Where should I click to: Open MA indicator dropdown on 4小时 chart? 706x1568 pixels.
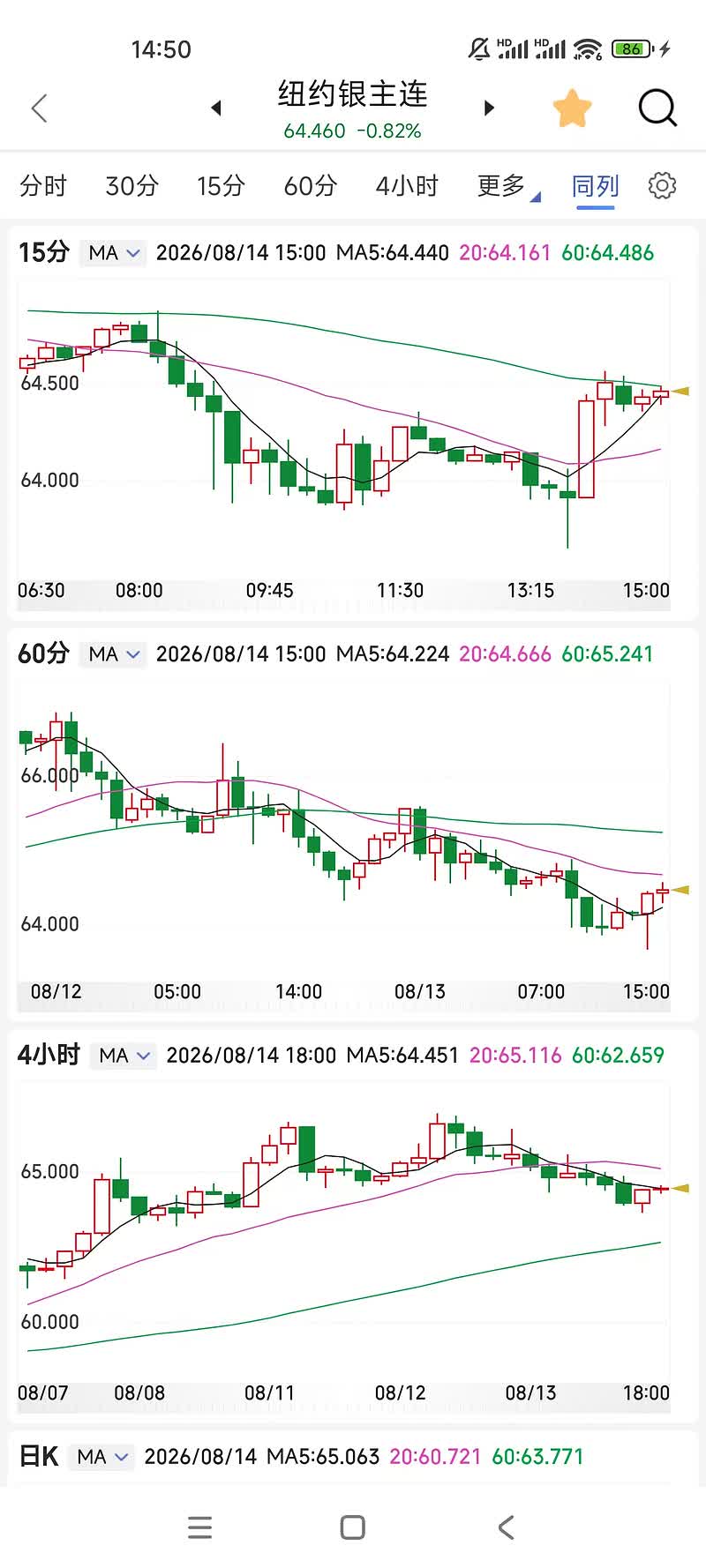click(x=124, y=1056)
